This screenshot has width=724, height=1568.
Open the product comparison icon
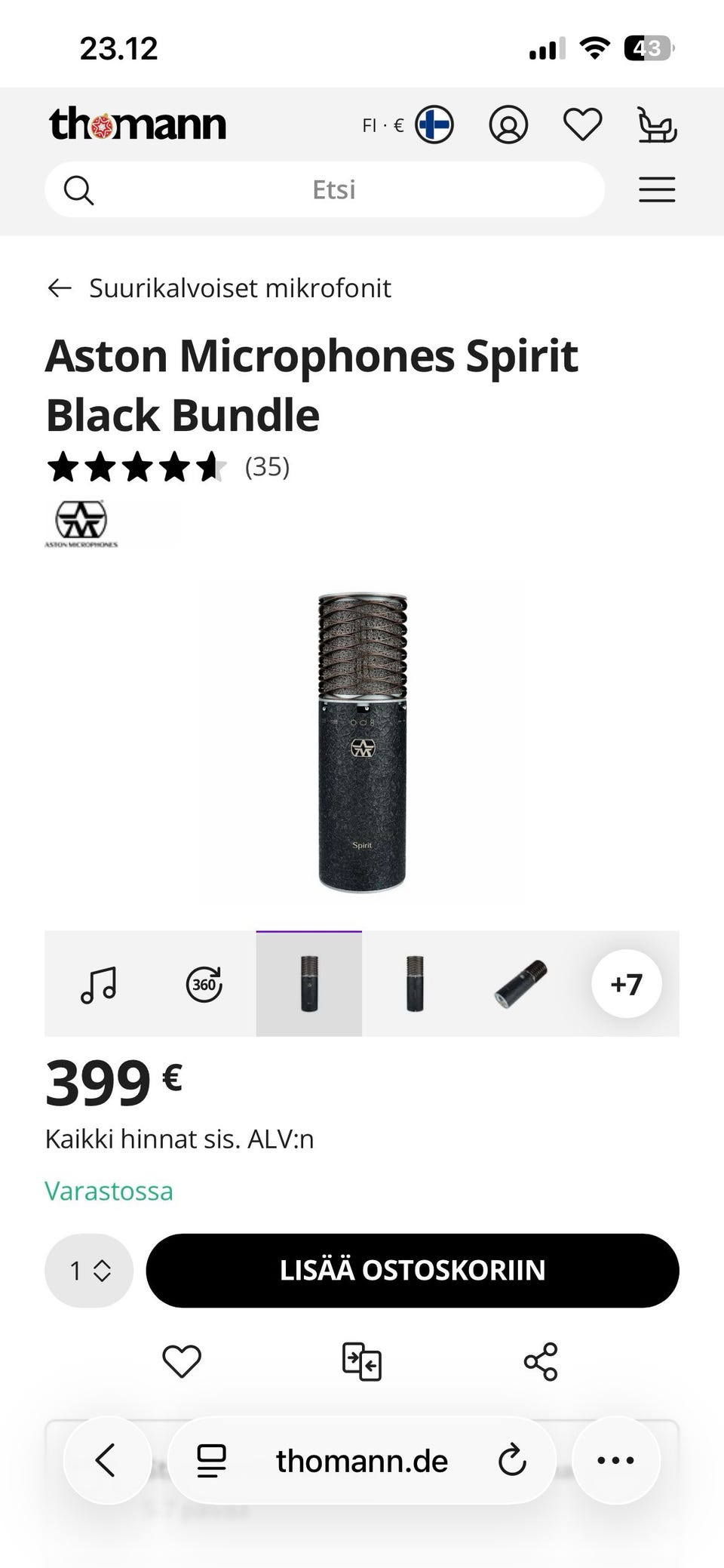361,1362
